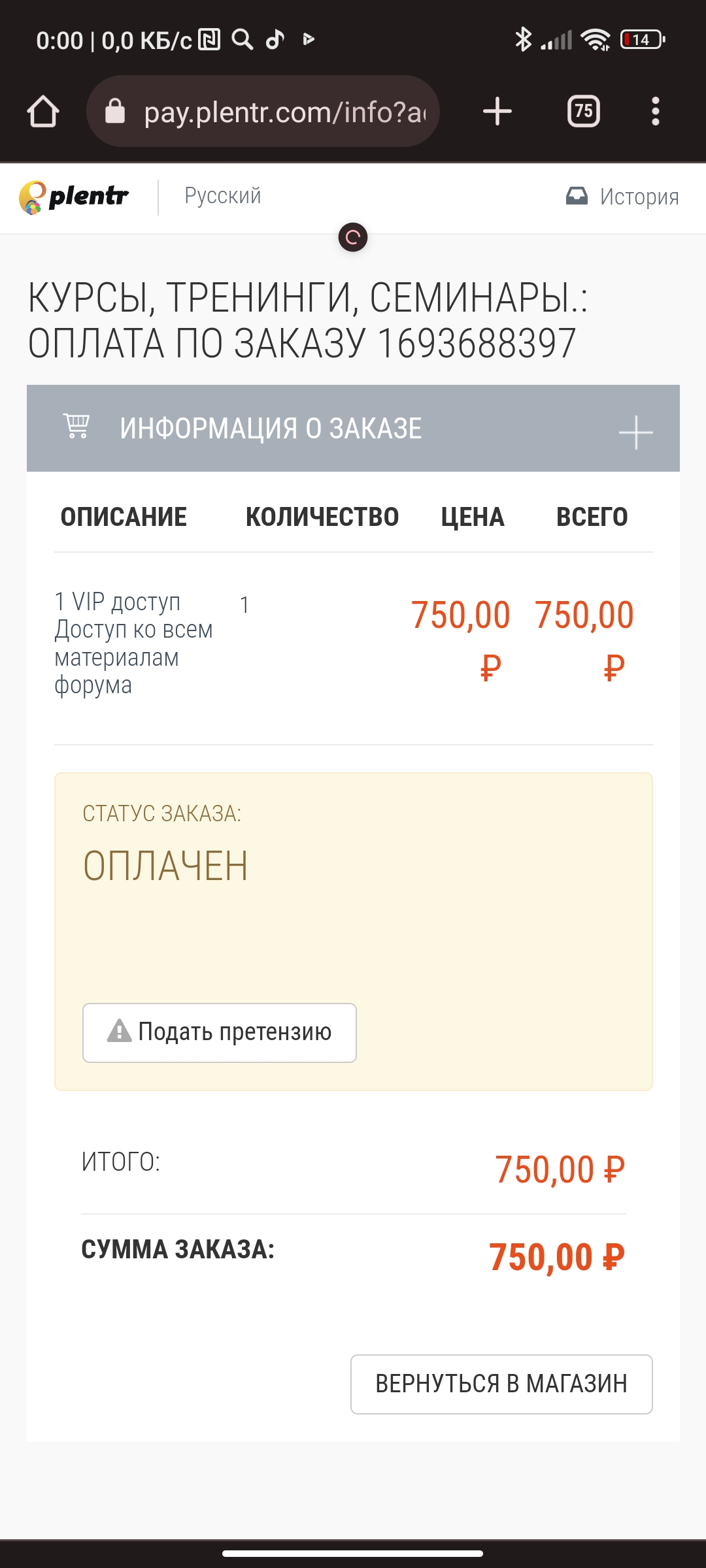The height and width of the screenshot is (1568, 706).
Task: Tap the plentr logo link
Action: (x=74, y=197)
